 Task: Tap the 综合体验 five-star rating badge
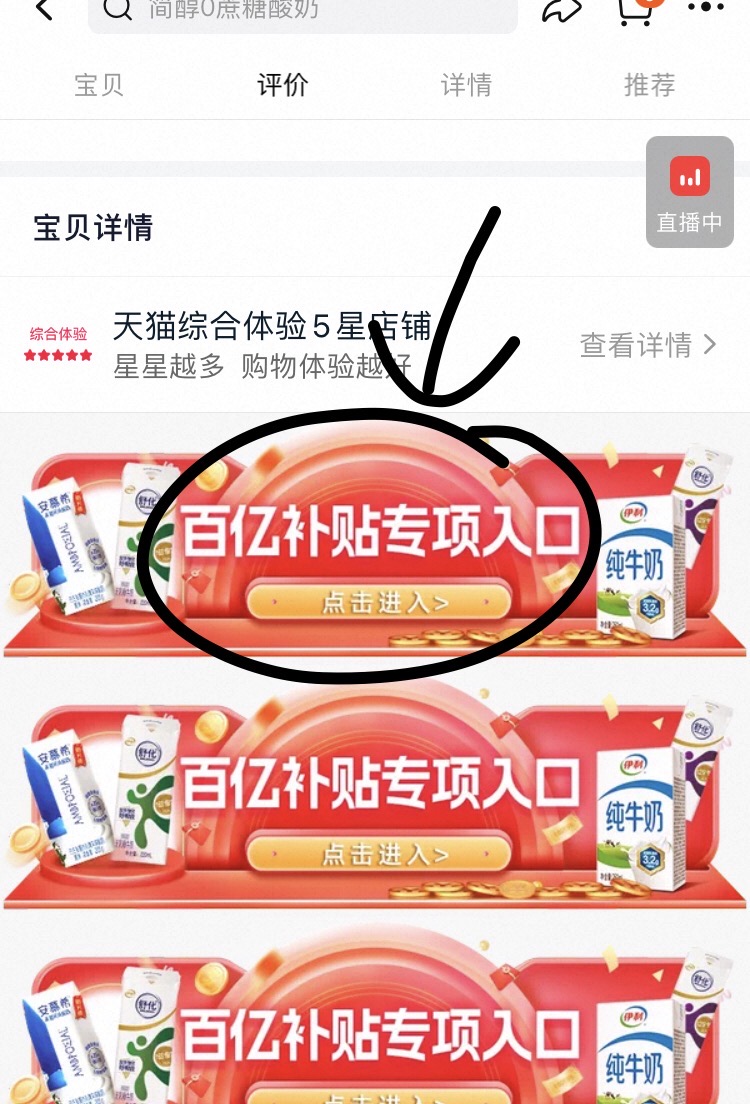pos(56,338)
